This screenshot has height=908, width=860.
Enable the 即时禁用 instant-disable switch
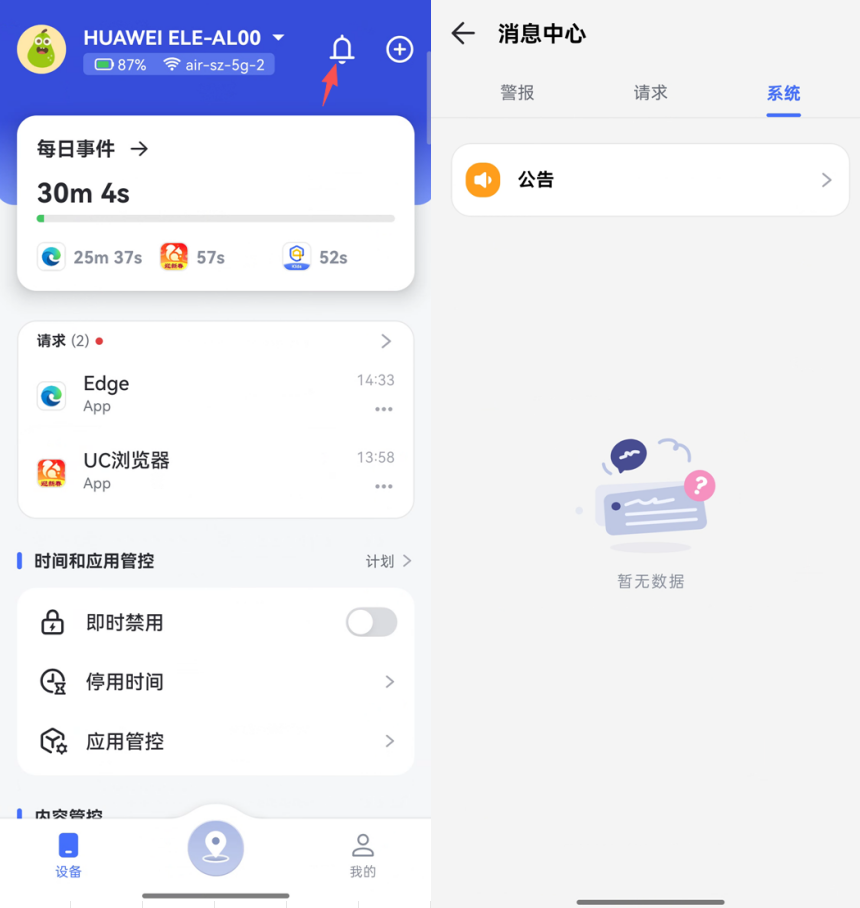pyautogui.click(x=371, y=622)
